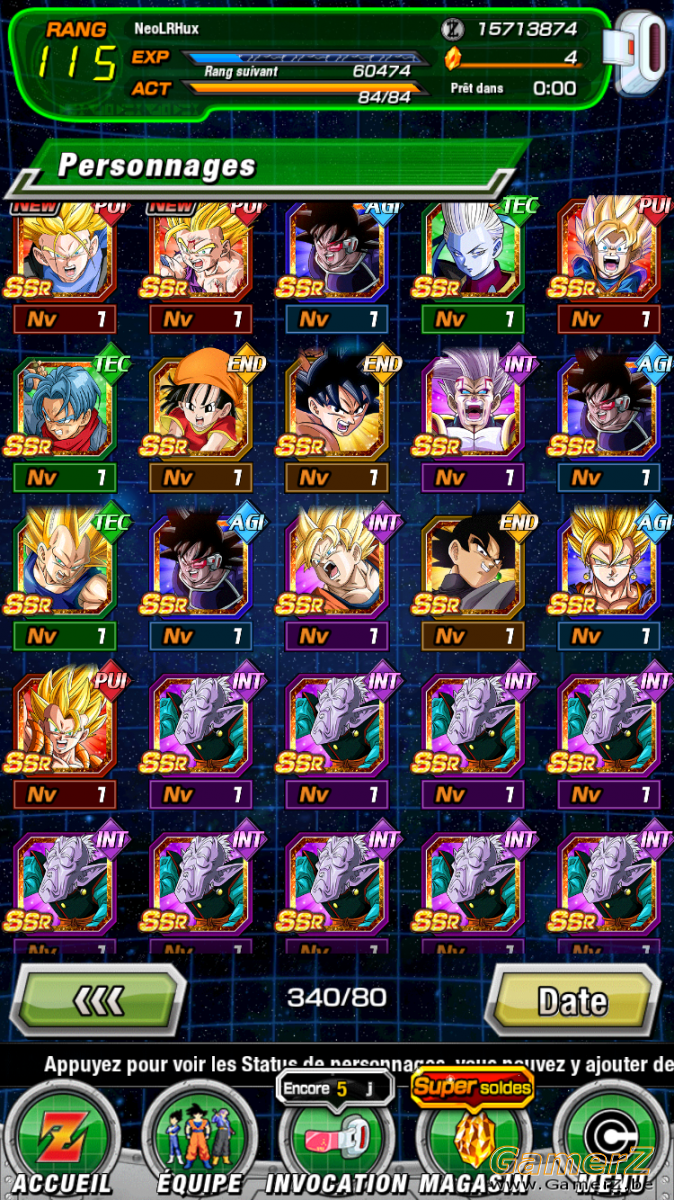Open the capsule menu icon at bottom right
This screenshot has width=674, height=1200.
612,1138
